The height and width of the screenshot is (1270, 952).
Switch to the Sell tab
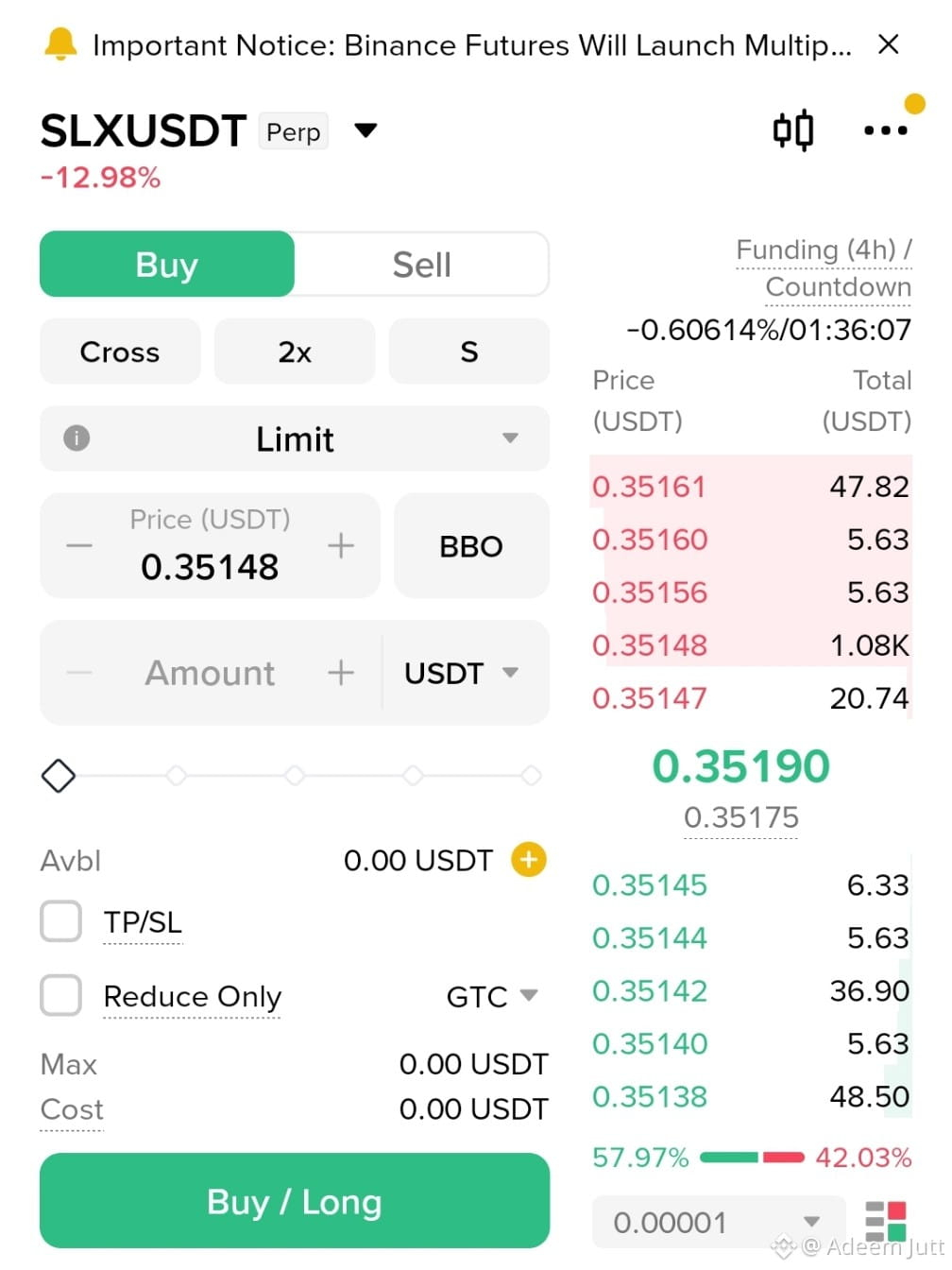pos(421,265)
